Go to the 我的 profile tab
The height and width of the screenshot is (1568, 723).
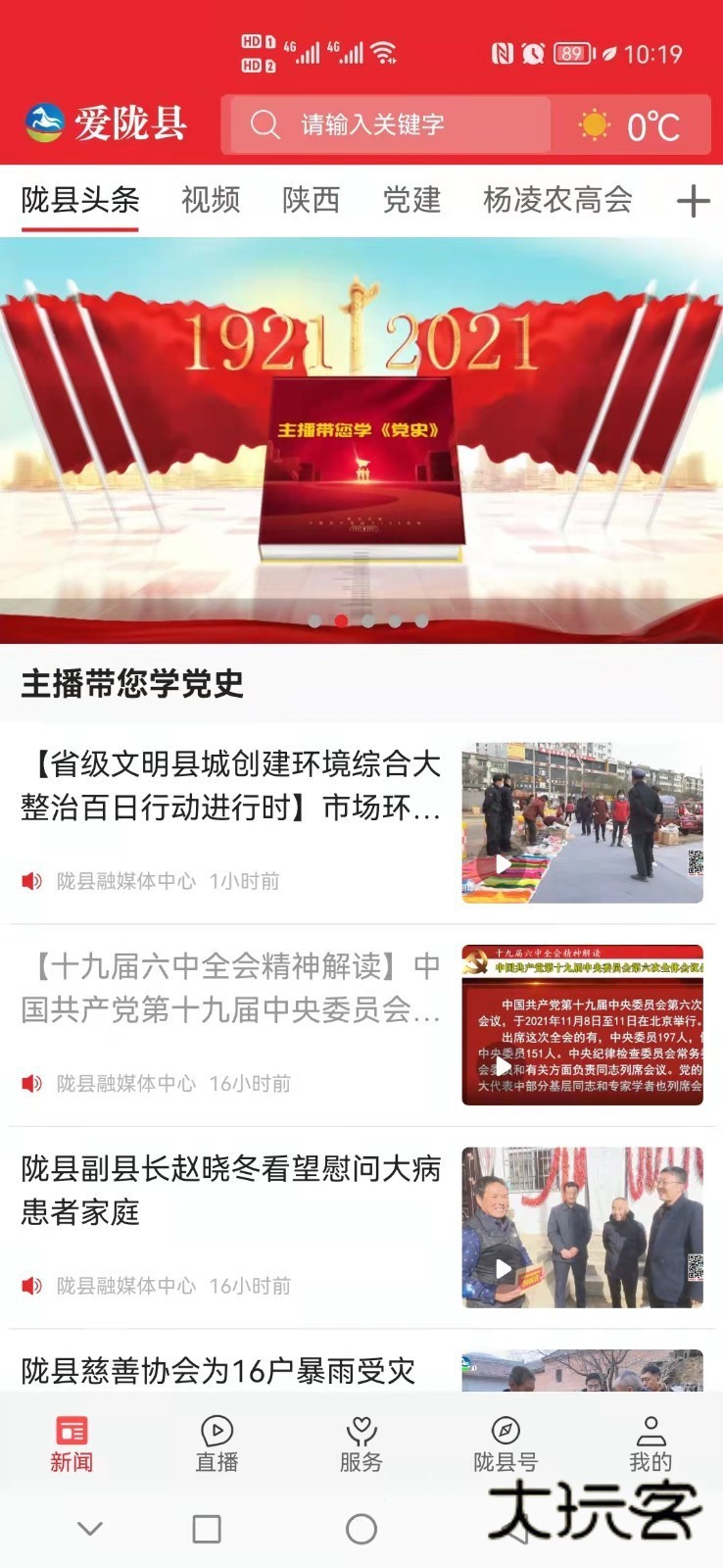pos(651,1445)
